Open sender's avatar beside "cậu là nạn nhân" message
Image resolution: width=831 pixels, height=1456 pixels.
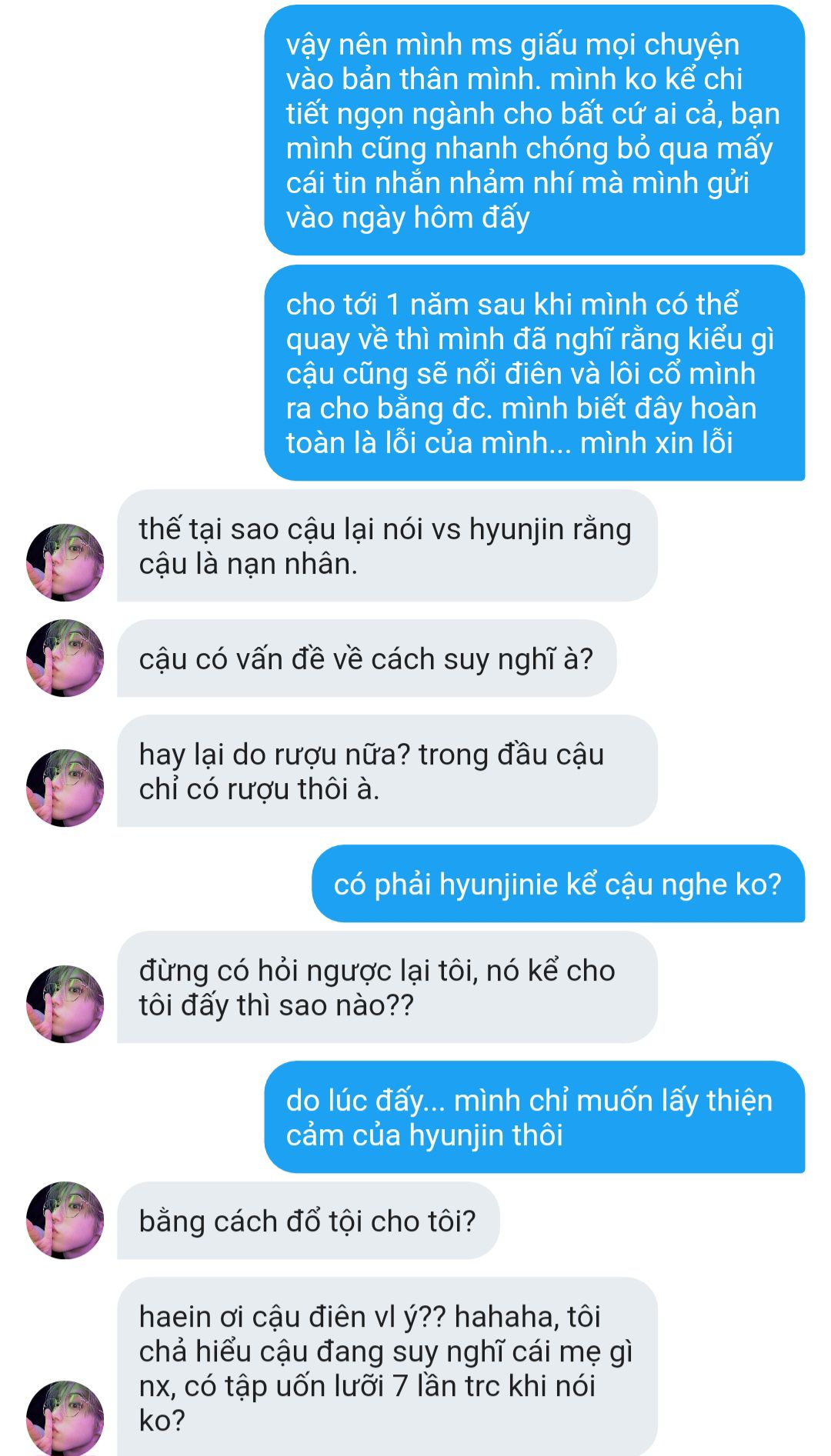point(65,562)
